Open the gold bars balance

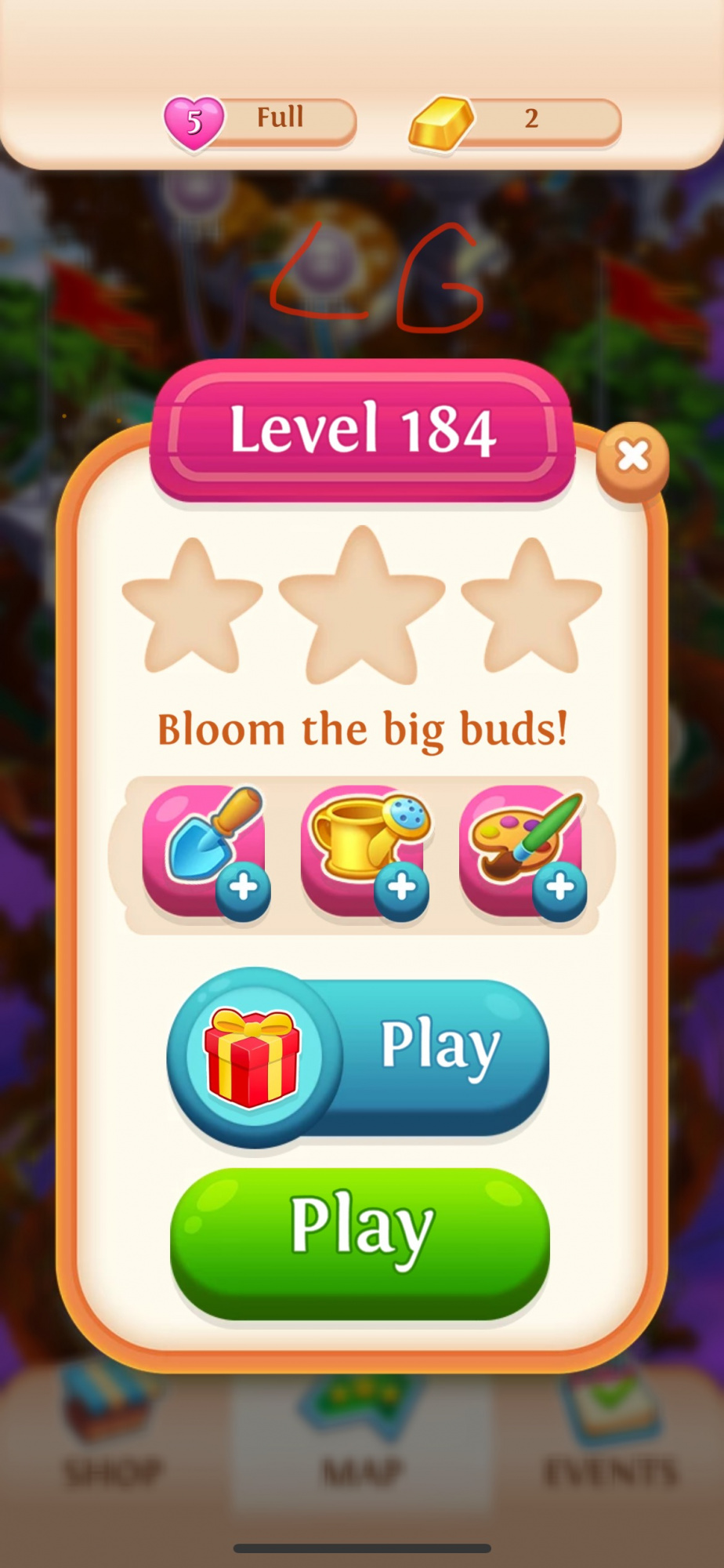[x=515, y=122]
